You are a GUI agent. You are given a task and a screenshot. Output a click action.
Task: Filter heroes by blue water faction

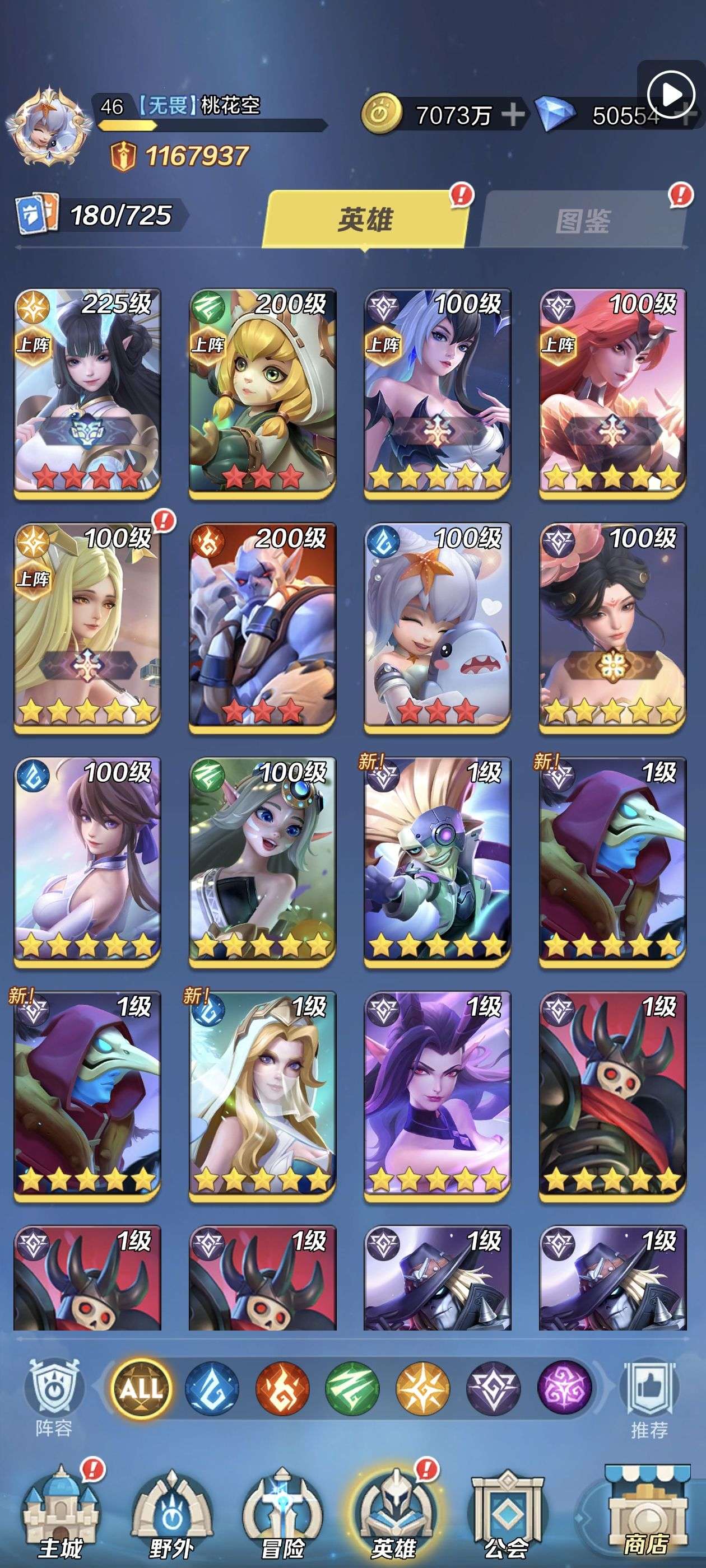[x=211, y=1388]
